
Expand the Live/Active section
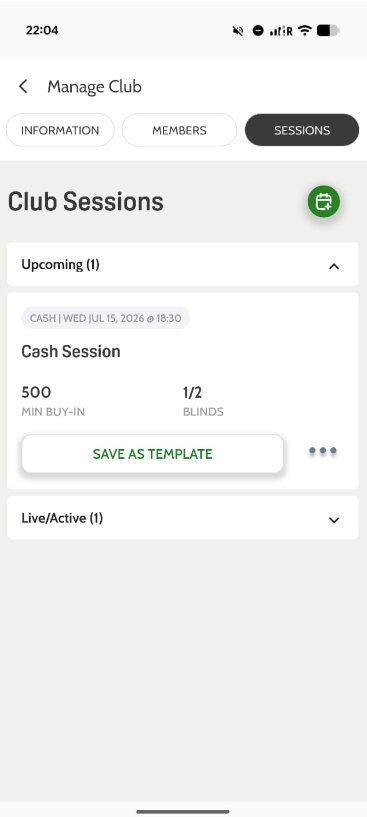coord(183,518)
